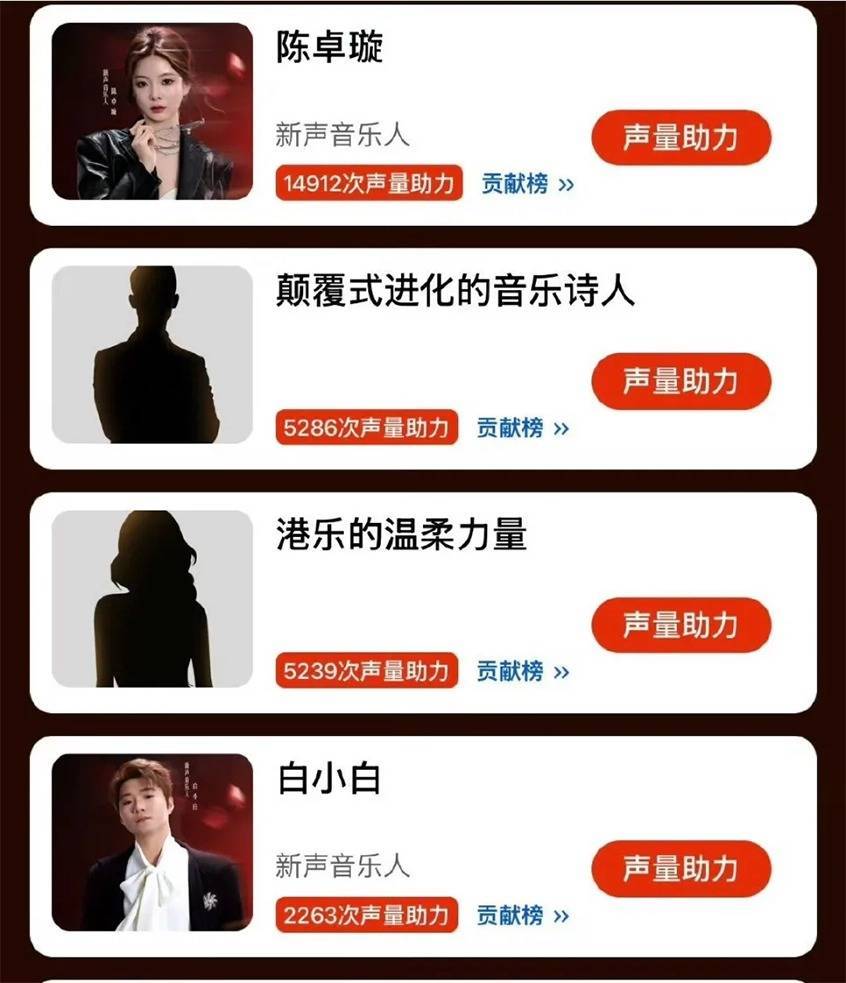Tap 声量助力 for 港乐的温柔力量
This screenshot has width=846, height=983.
coord(681,625)
